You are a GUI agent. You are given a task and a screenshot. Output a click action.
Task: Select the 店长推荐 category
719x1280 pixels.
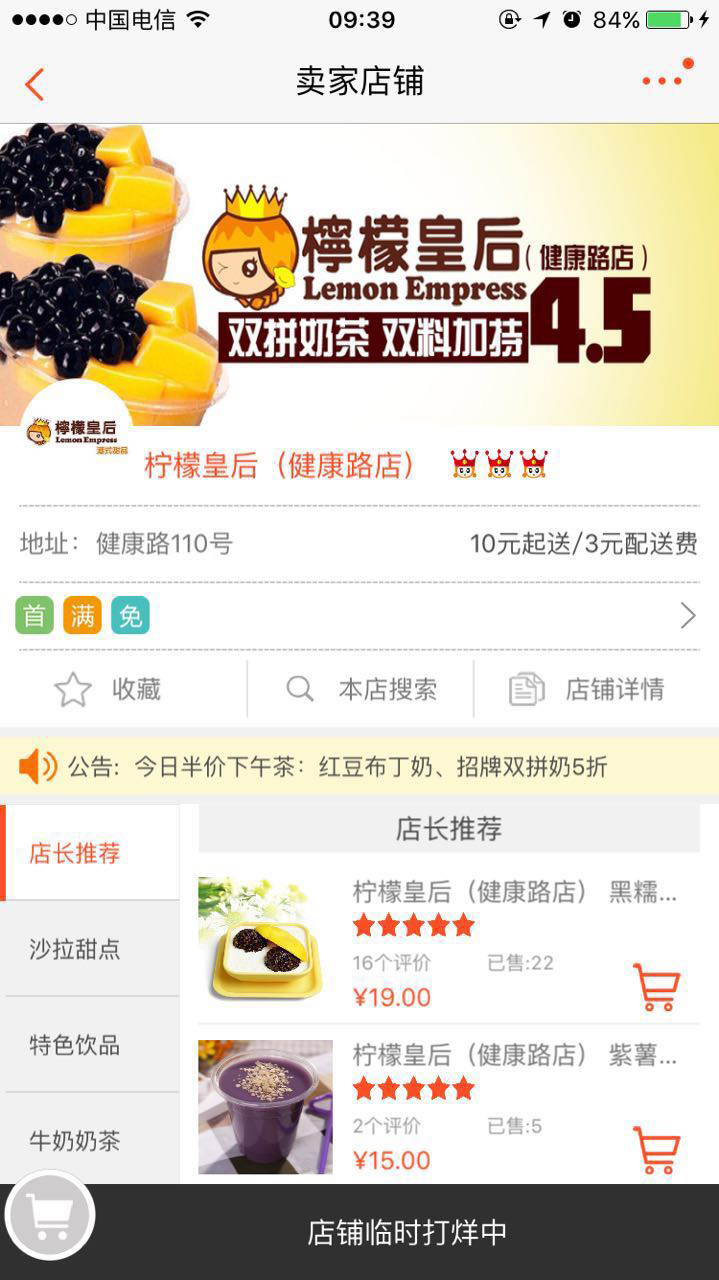click(75, 853)
